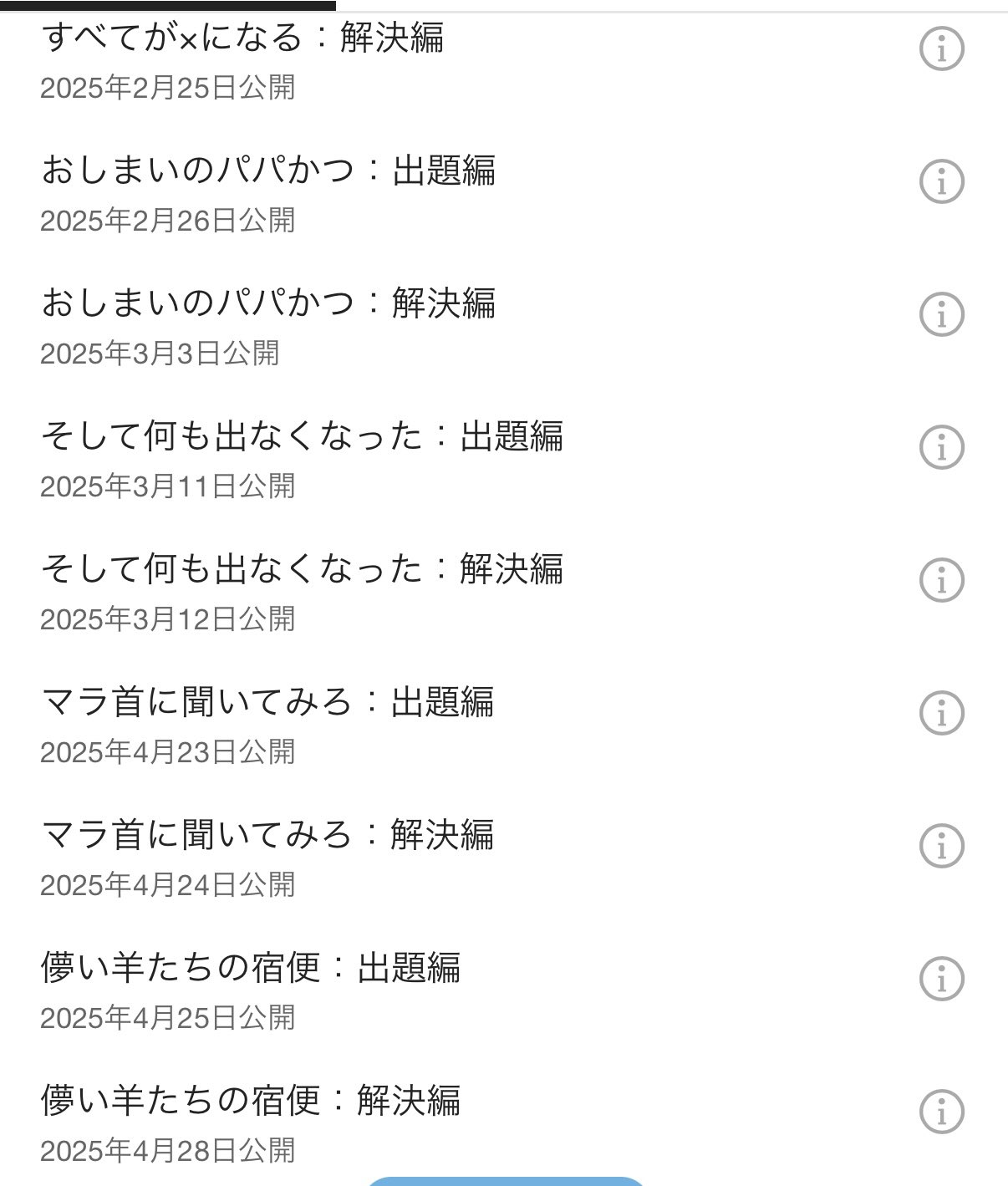The width and height of the screenshot is (1008, 1186).
Task: View info icon for マラ首に聞いてみろ：解決編
Action: click(x=941, y=846)
